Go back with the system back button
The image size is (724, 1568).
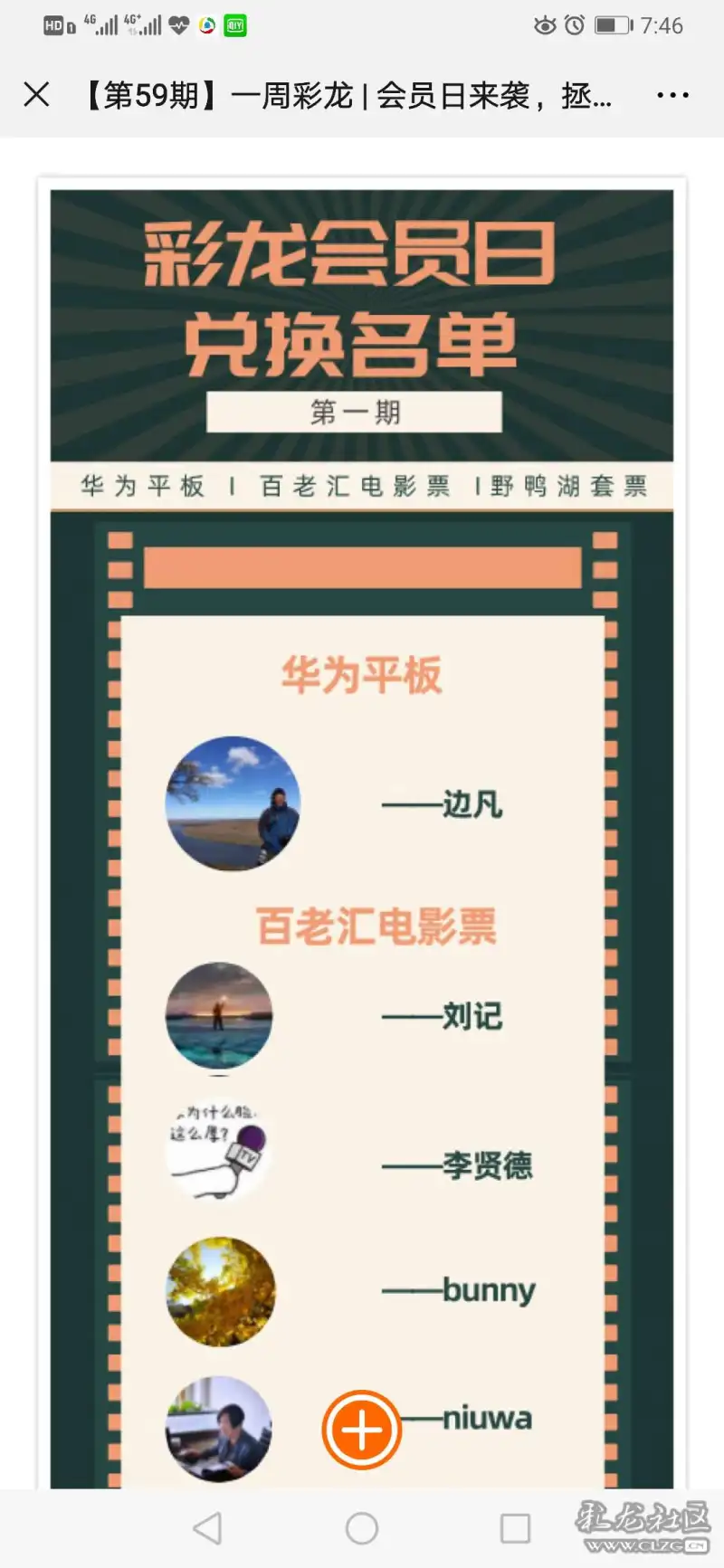(x=208, y=1528)
